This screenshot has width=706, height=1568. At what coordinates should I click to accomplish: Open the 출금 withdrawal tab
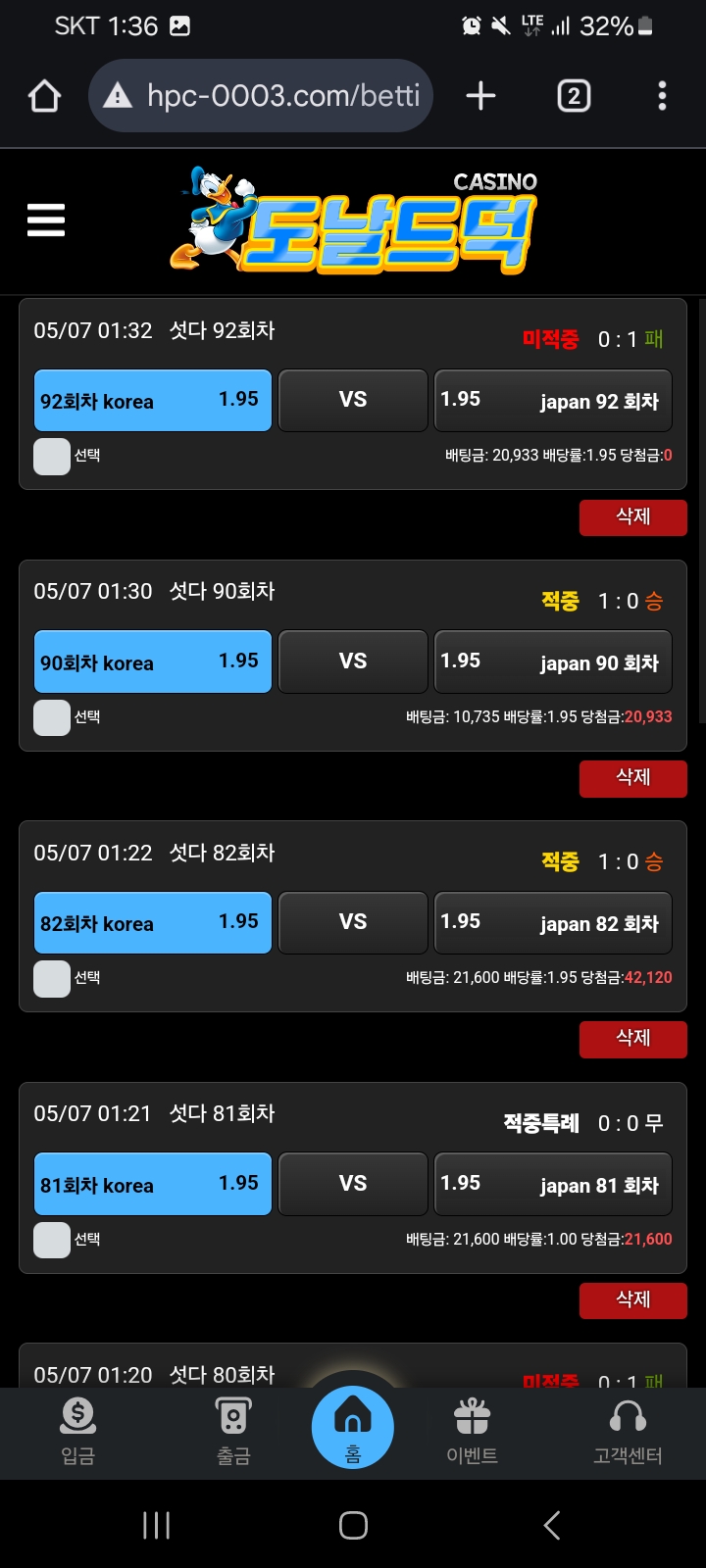click(233, 1432)
